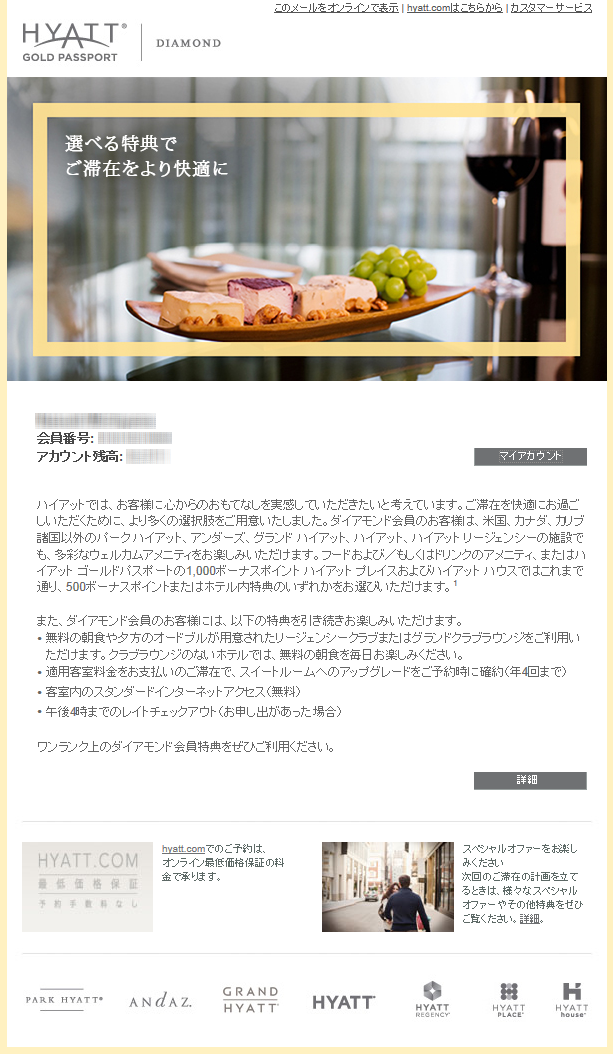This screenshot has width=613, height=1054.
Task: Open the underlined hyatt.com booking link
Action: coord(183,848)
